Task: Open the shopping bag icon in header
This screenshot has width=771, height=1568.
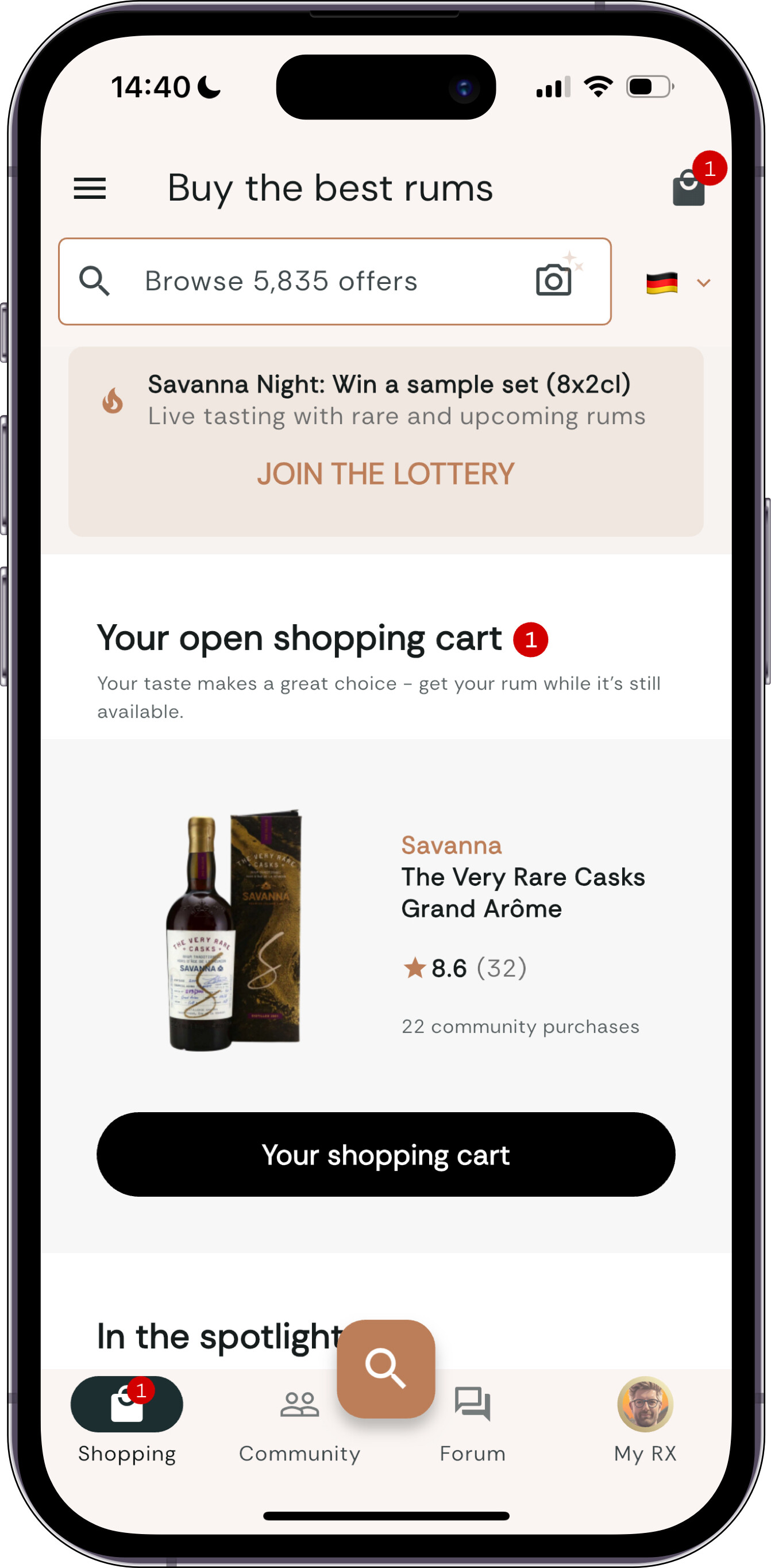Action: (689, 188)
